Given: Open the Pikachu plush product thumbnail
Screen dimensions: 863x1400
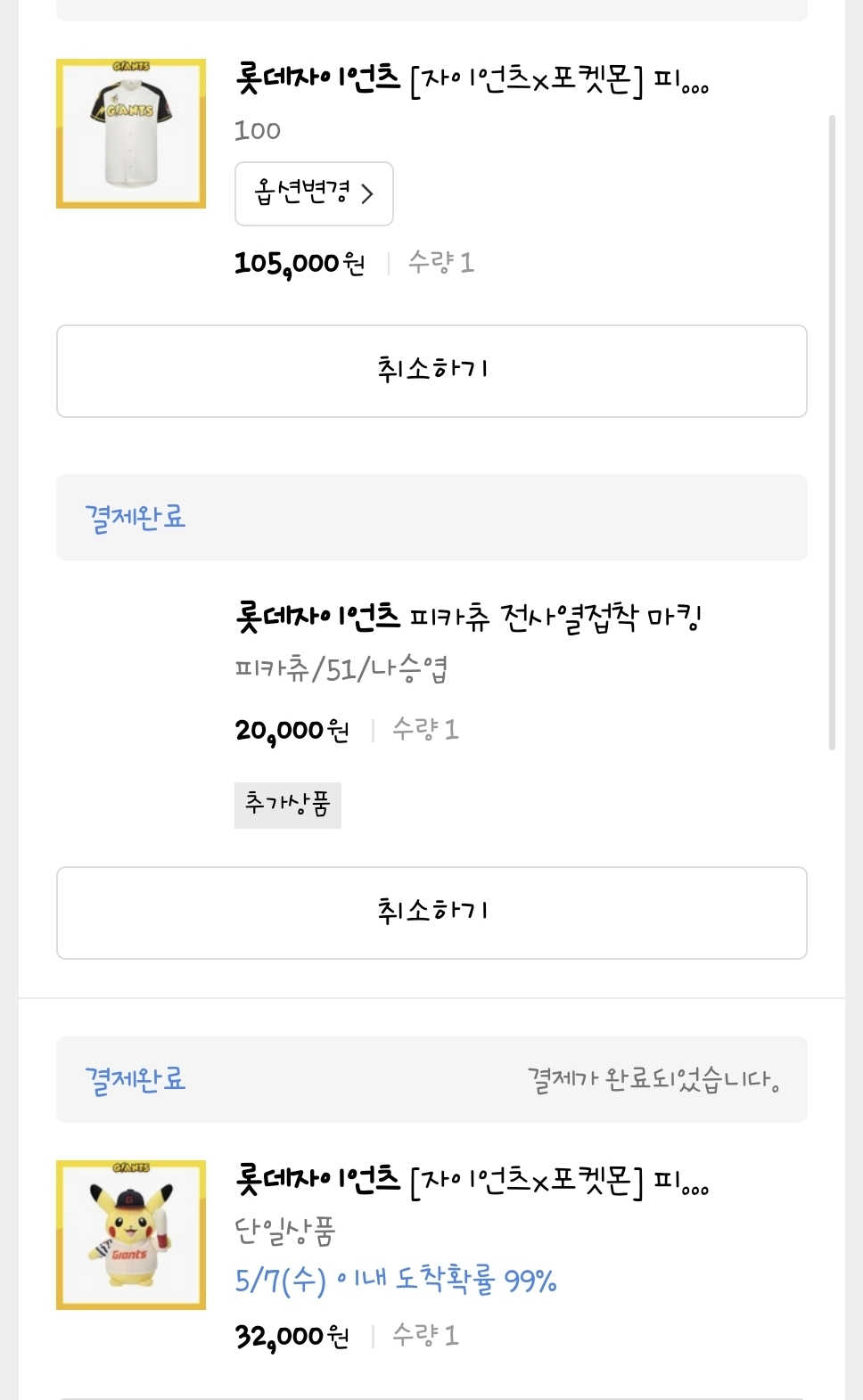Looking at the screenshot, I should (x=131, y=1235).
